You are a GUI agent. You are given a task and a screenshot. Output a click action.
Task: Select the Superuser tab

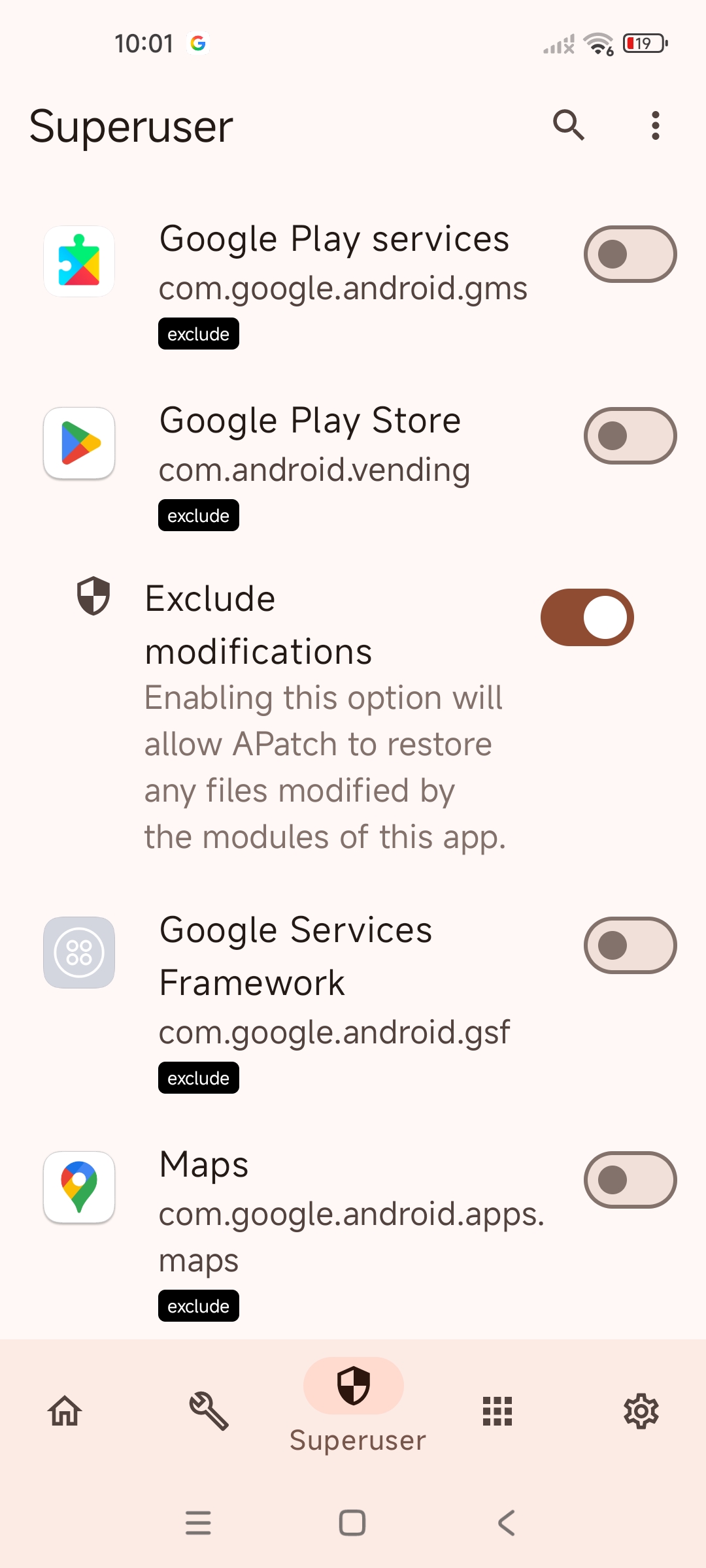click(x=354, y=1405)
